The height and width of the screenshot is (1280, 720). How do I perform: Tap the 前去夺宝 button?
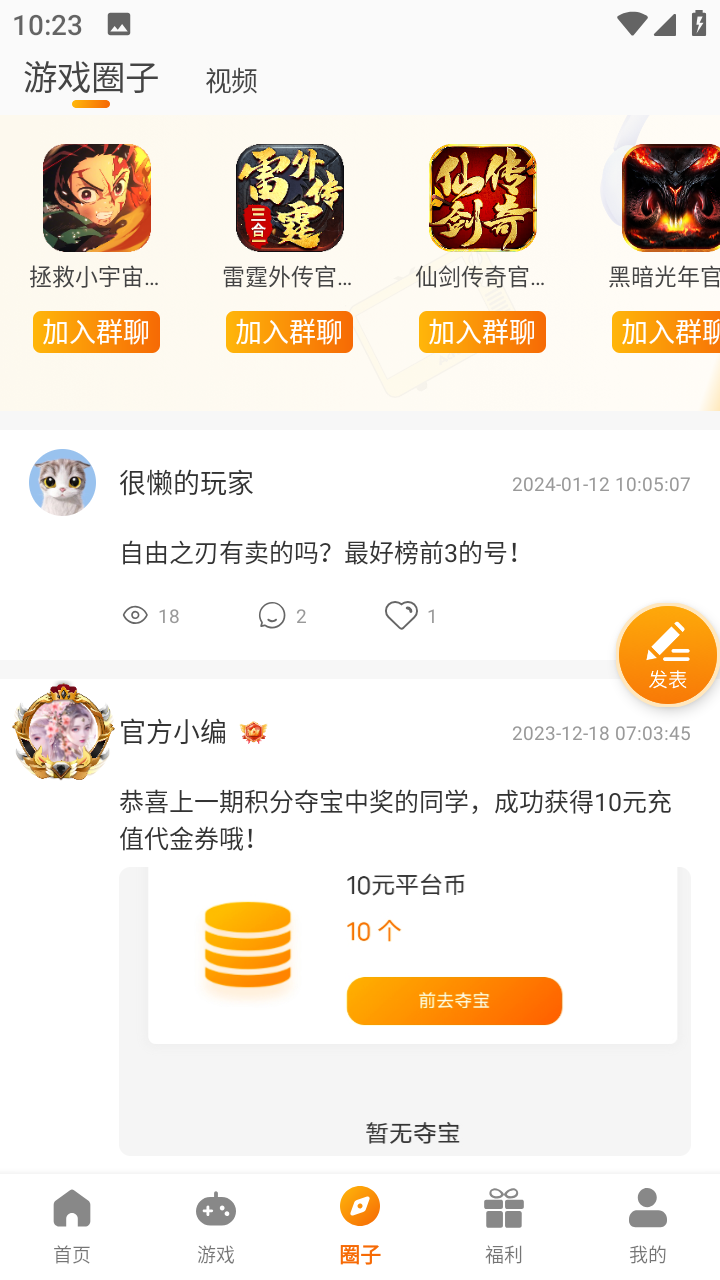(x=454, y=1000)
